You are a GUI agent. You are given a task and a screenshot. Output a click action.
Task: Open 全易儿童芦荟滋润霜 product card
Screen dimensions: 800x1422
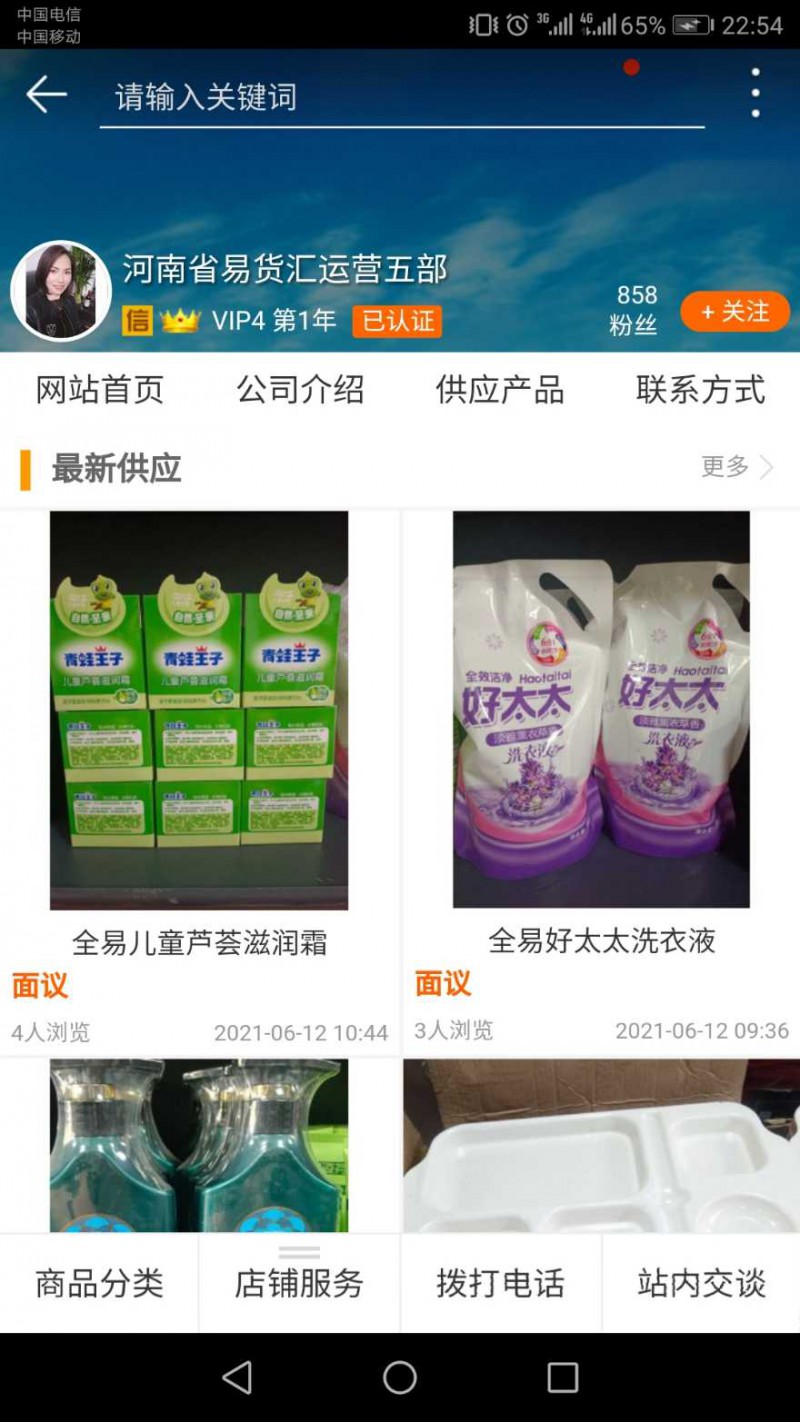[x=199, y=780]
